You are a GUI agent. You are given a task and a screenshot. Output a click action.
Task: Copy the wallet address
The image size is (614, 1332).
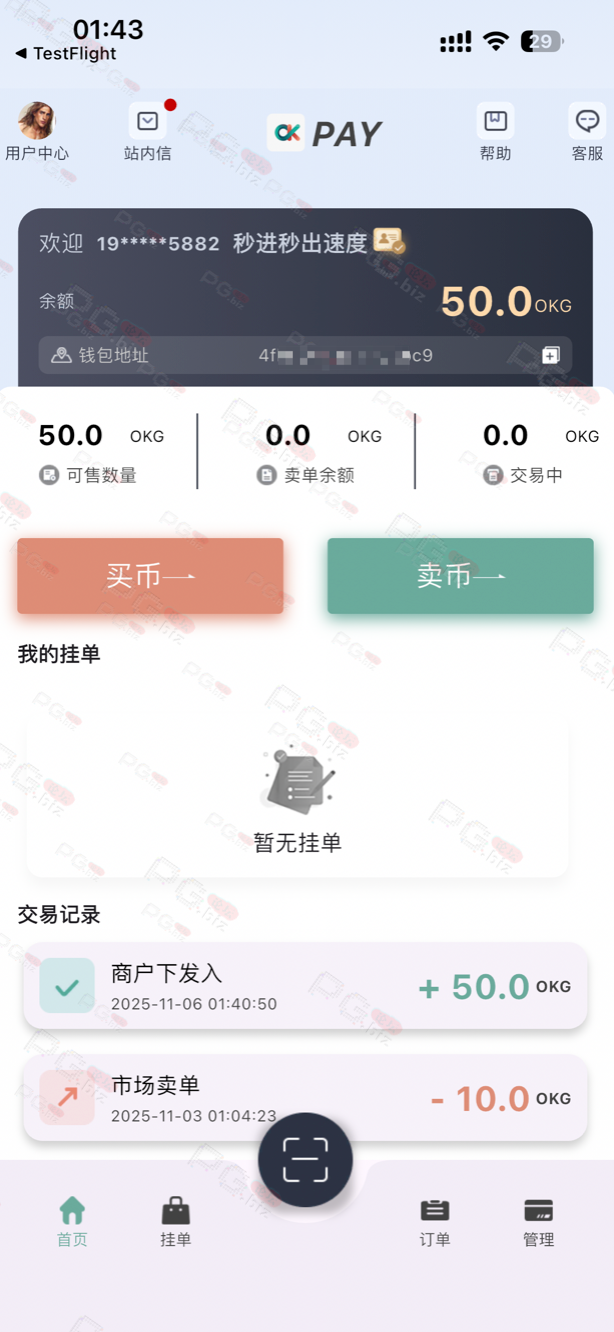click(x=550, y=355)
